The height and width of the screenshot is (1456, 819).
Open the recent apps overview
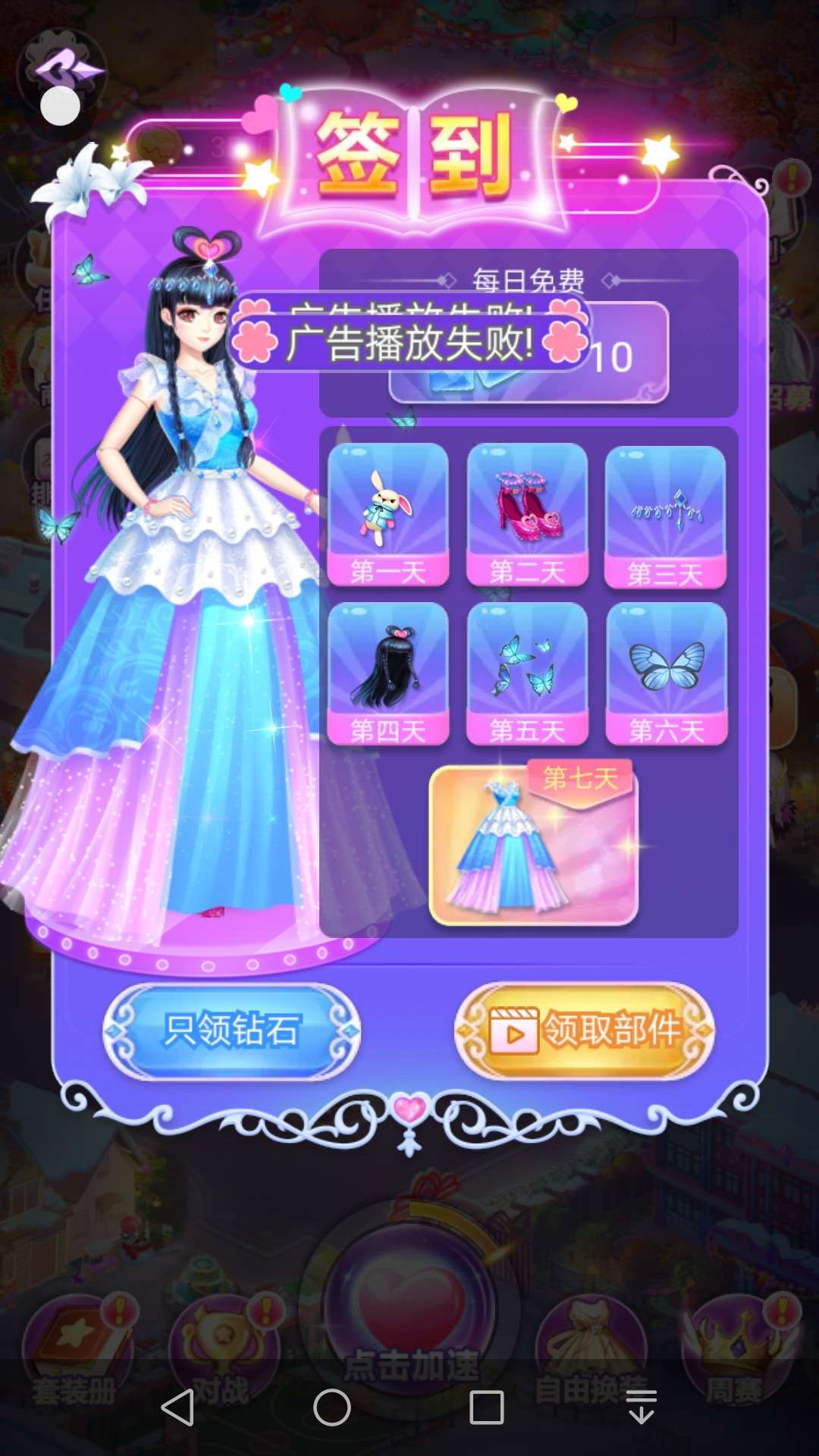pyautogui.click(x=487, y=1407)
